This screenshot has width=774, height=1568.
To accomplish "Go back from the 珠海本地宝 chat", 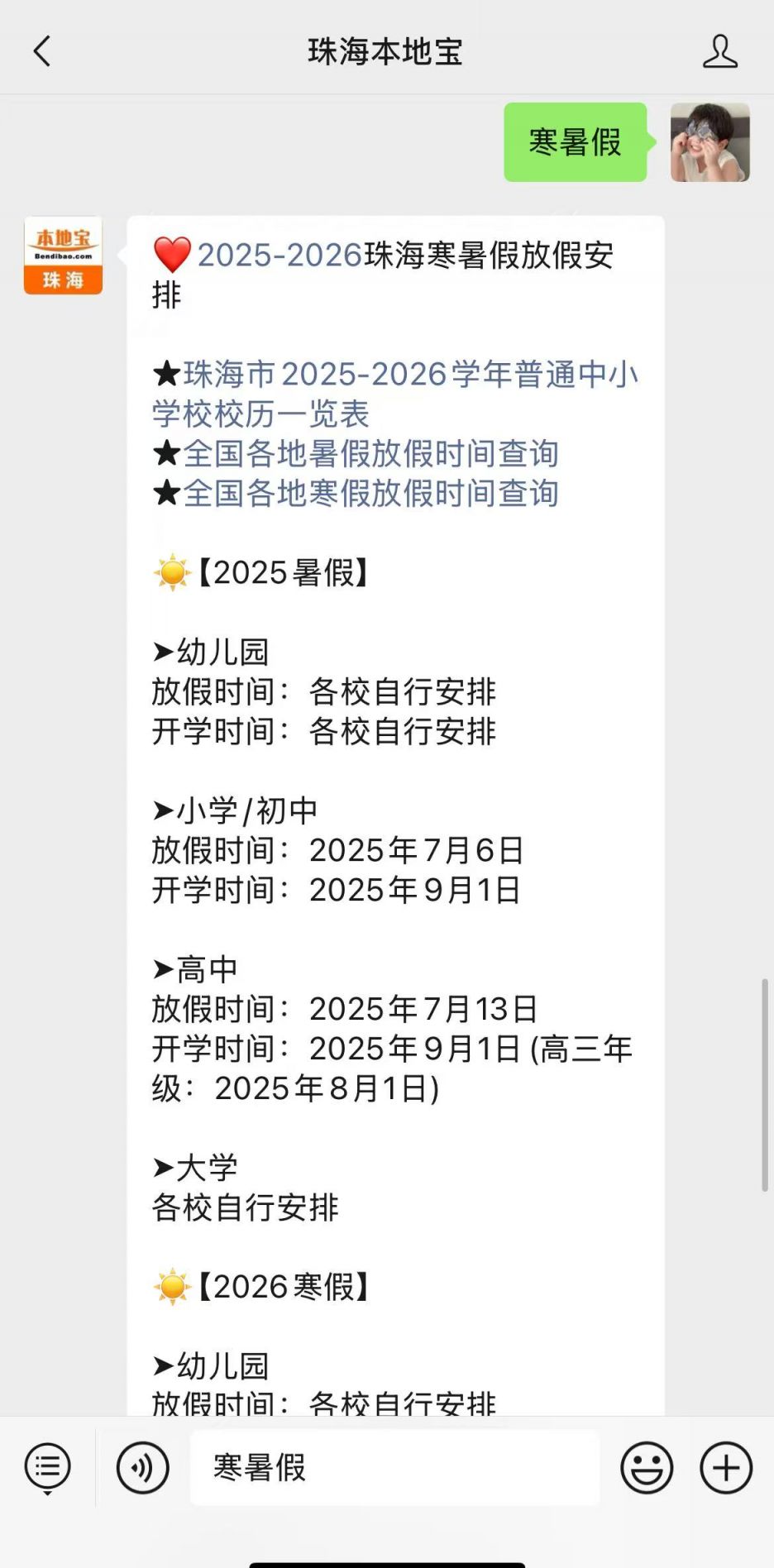I will tap(42, 51).
